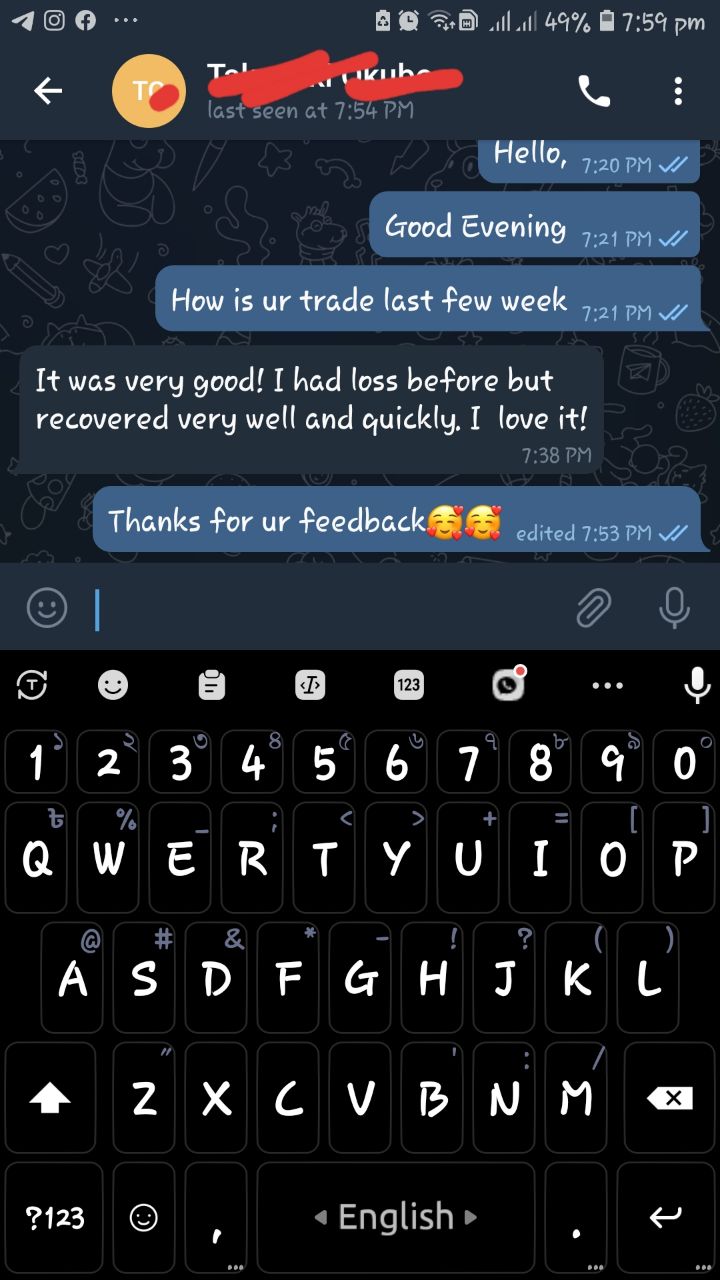Tap the English space bar

click(x=396, y=1217)
